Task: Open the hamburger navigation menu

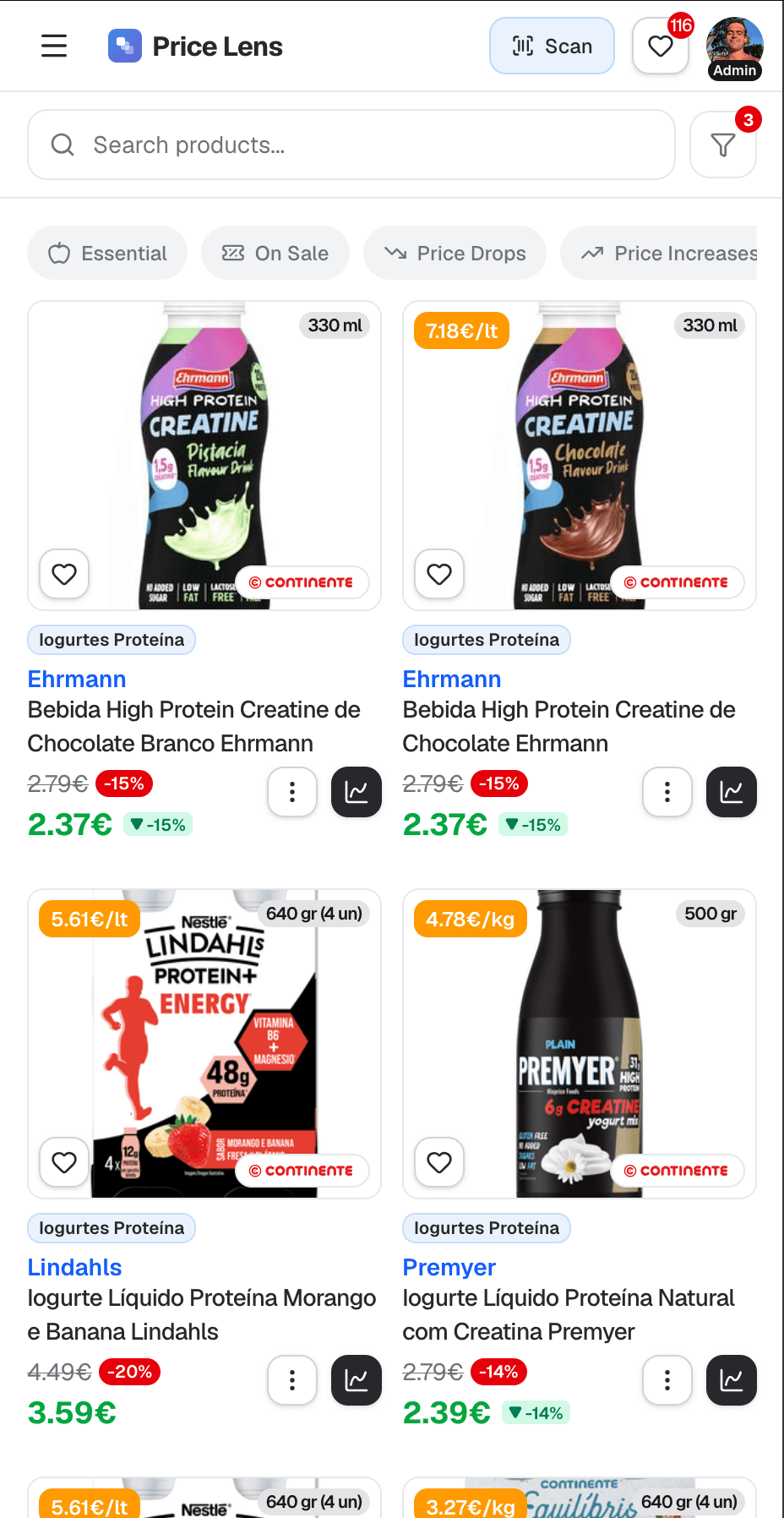Action: click(x=53, y=46)
